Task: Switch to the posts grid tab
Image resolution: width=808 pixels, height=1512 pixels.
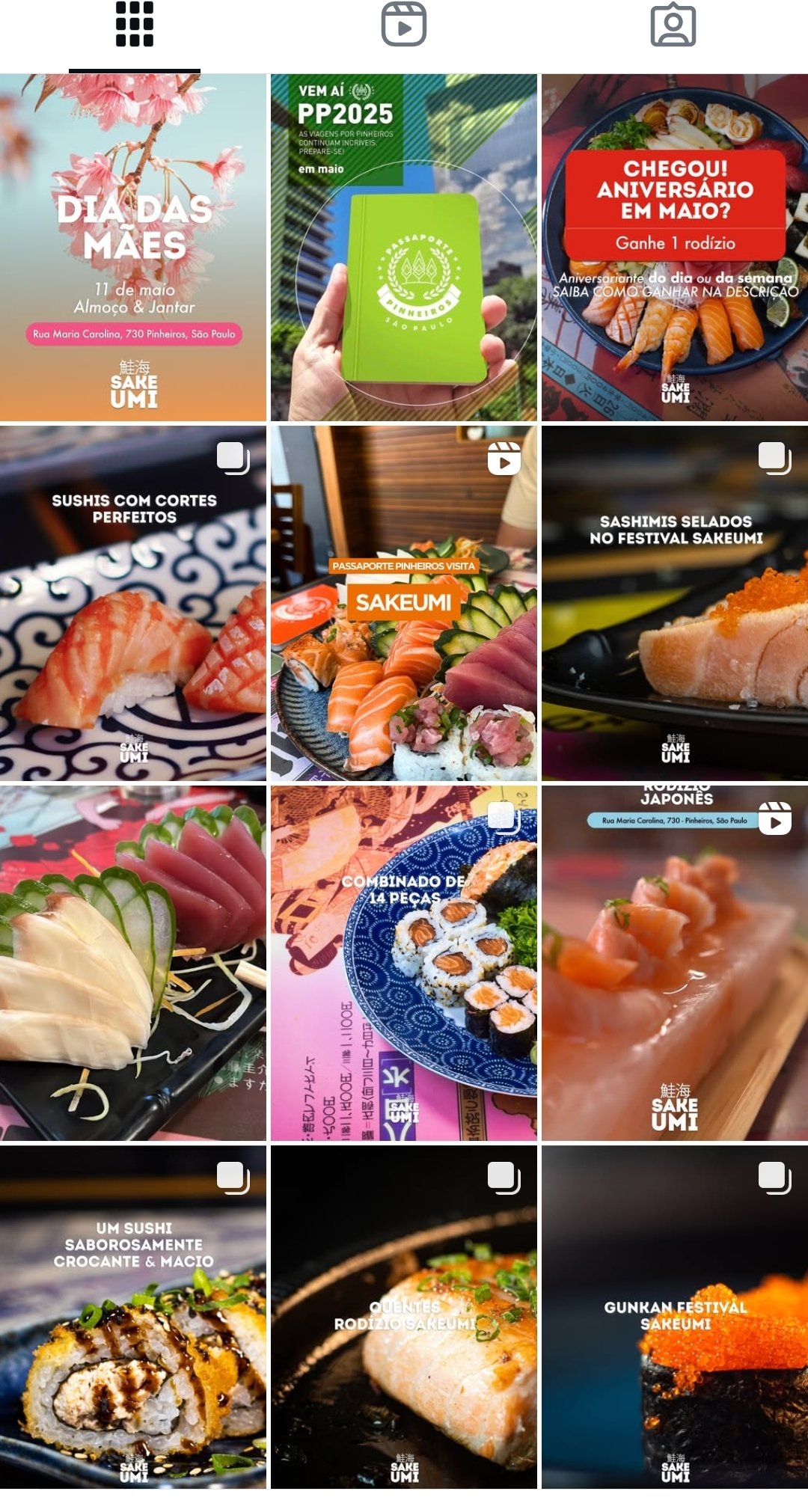Action: 135,25
